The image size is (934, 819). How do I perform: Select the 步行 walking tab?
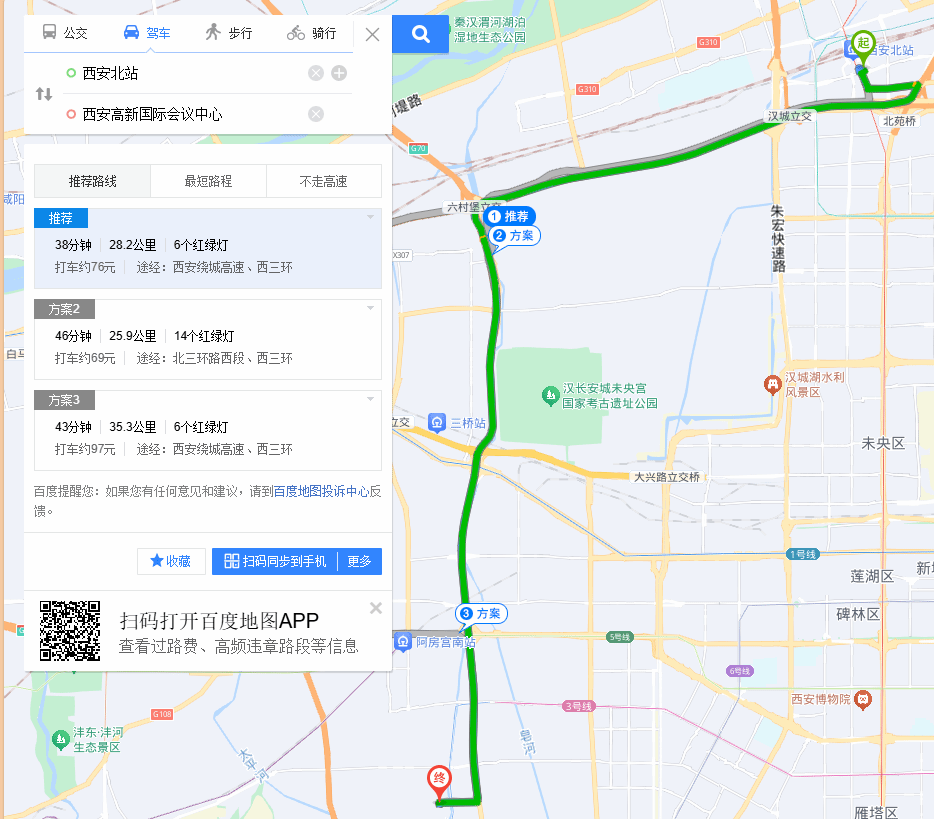click(x=228, y=33)
